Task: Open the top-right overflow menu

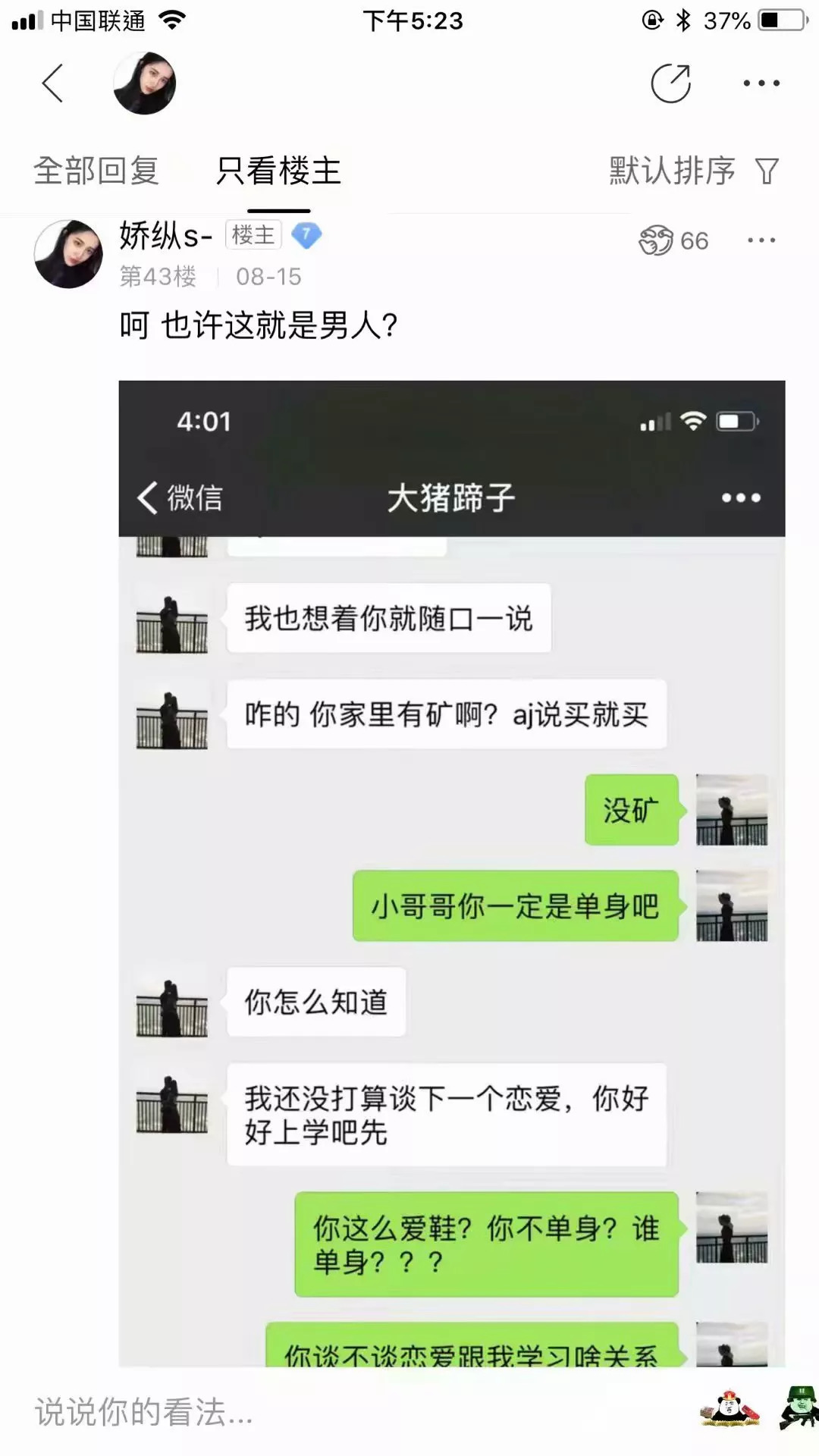Action: [x=761, y=83]
